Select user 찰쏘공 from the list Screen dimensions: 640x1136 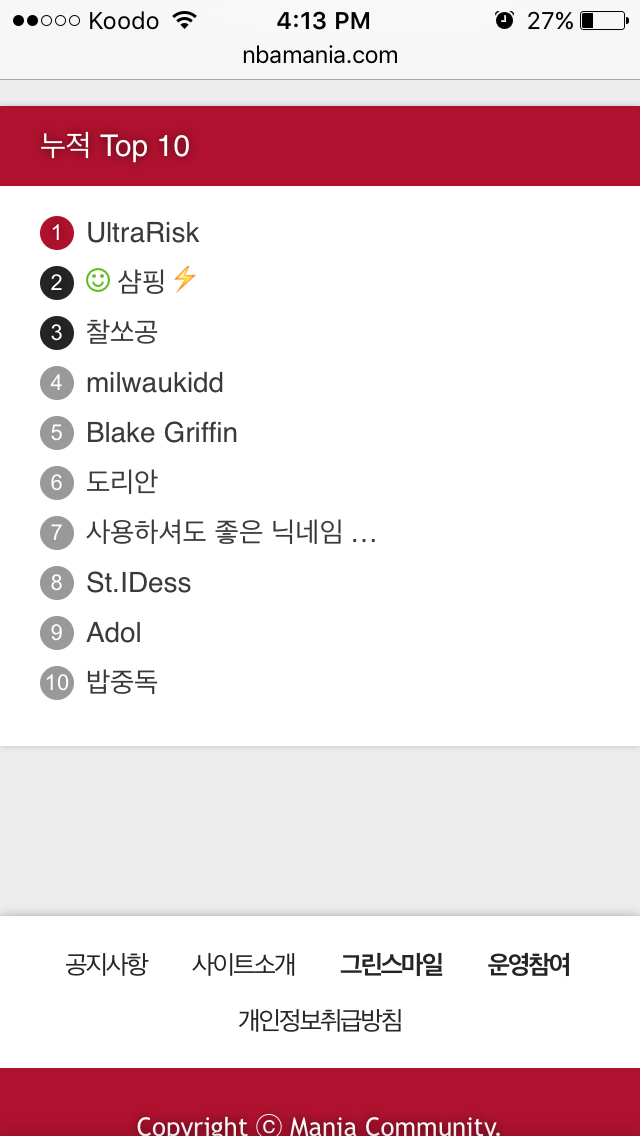pyautogui.click(x=122, y=332)
